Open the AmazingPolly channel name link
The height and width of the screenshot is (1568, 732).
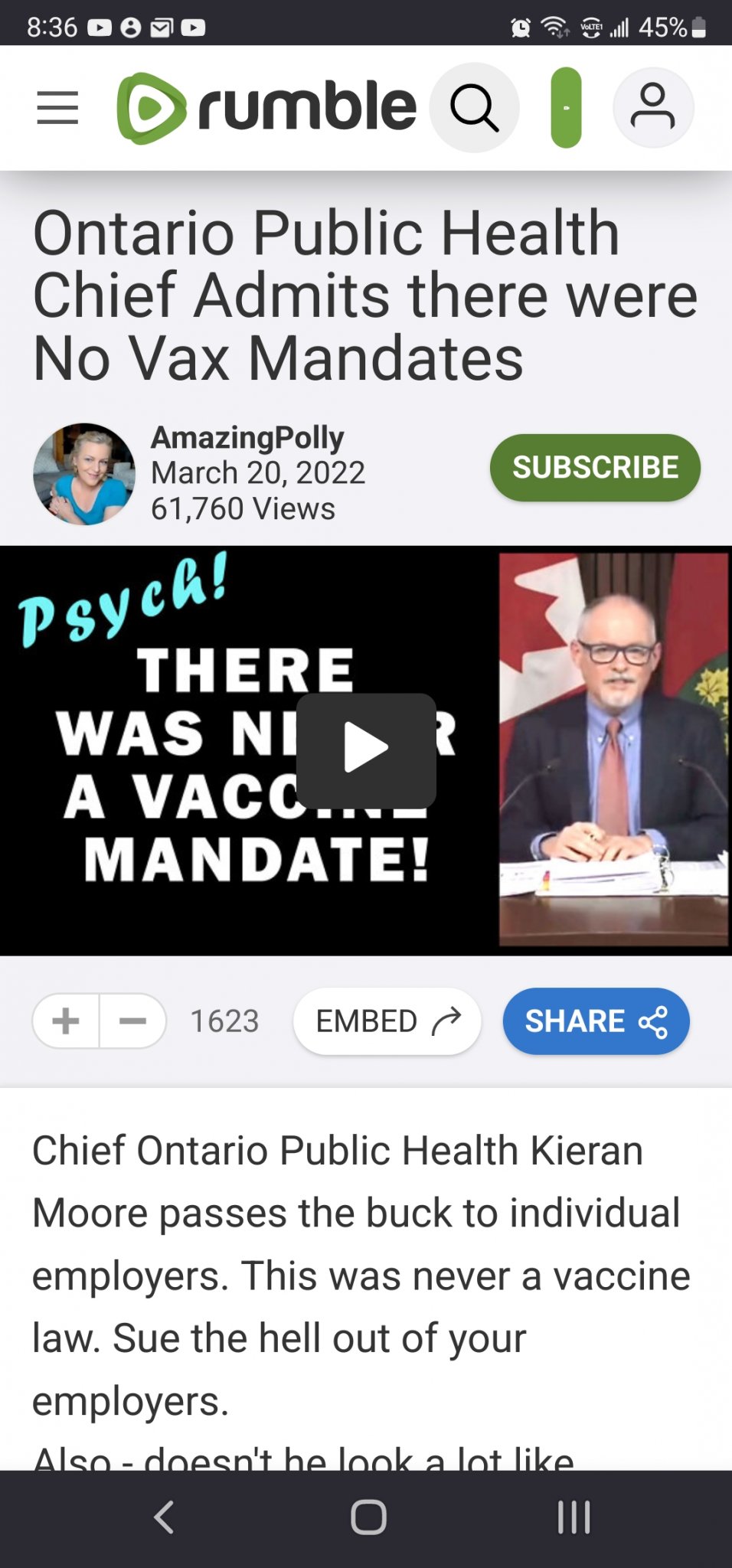[x=247, y=438]
